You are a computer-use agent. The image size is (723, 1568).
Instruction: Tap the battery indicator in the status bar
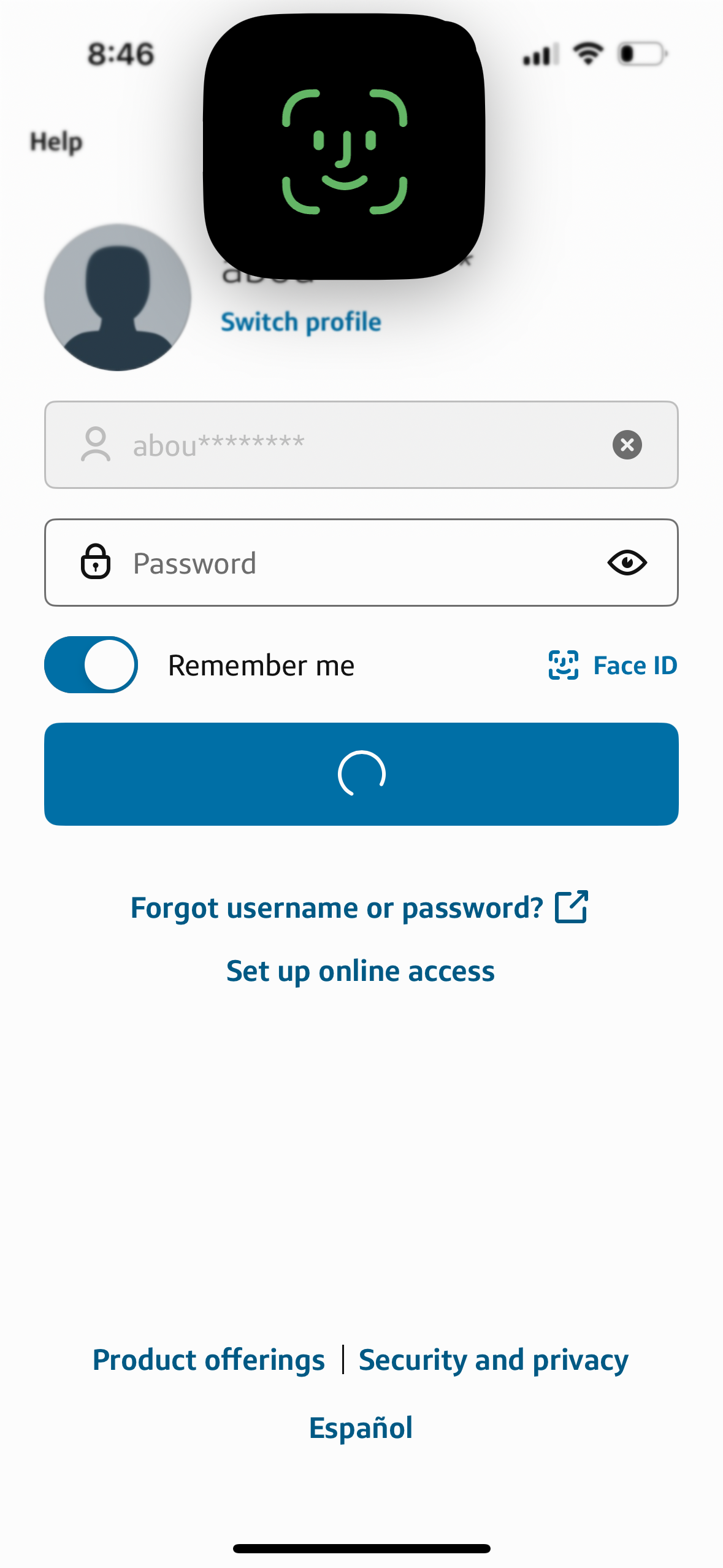click(x=640, y=54)
